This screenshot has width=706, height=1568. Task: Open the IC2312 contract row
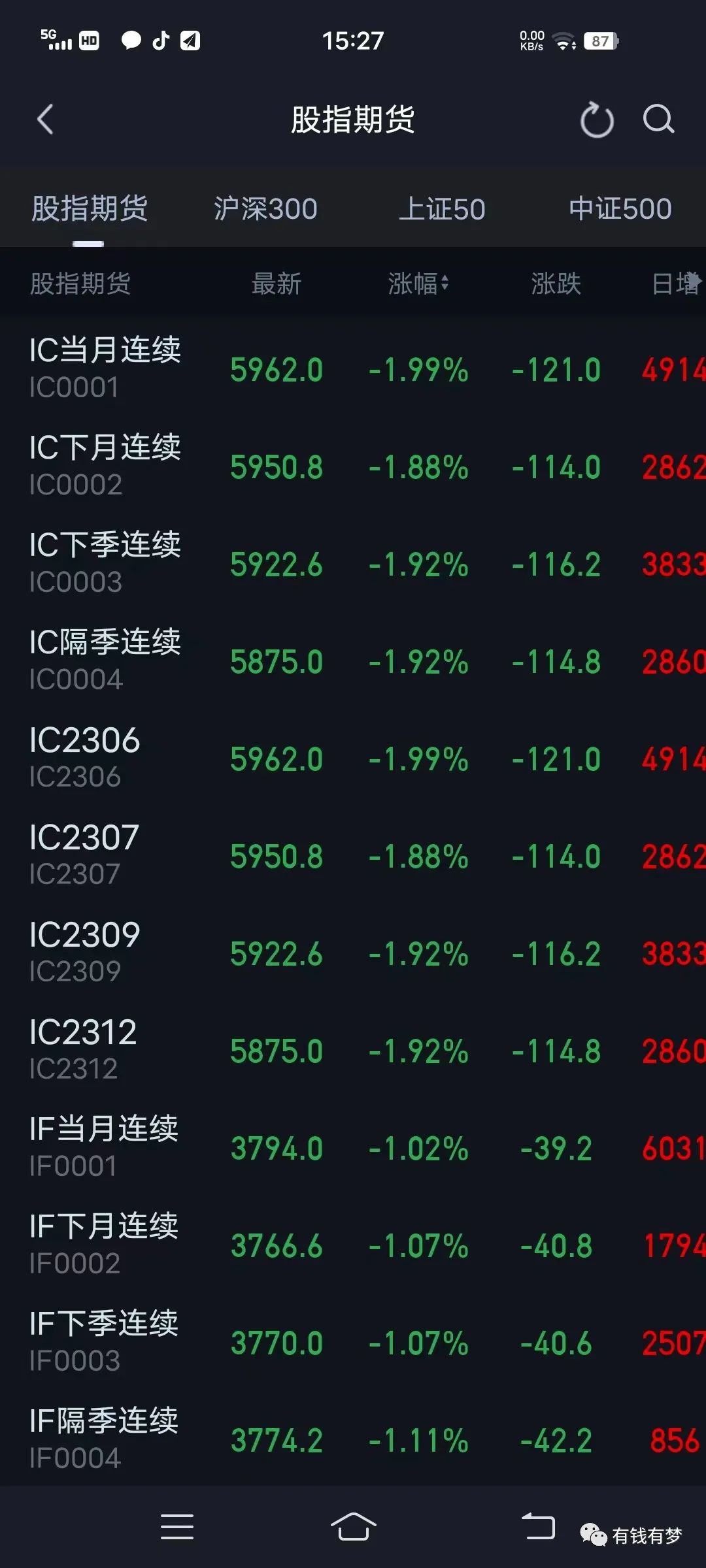[x=353, y=1051]
